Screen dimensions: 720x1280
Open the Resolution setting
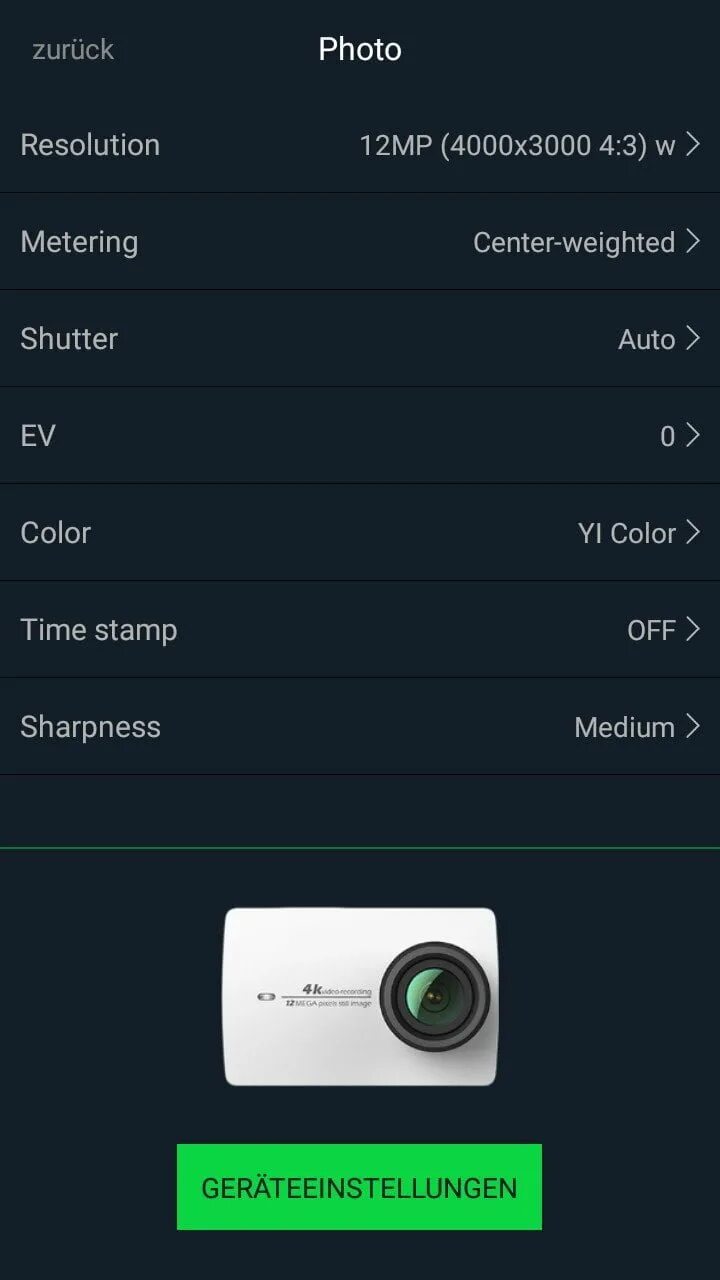point(360,145)
